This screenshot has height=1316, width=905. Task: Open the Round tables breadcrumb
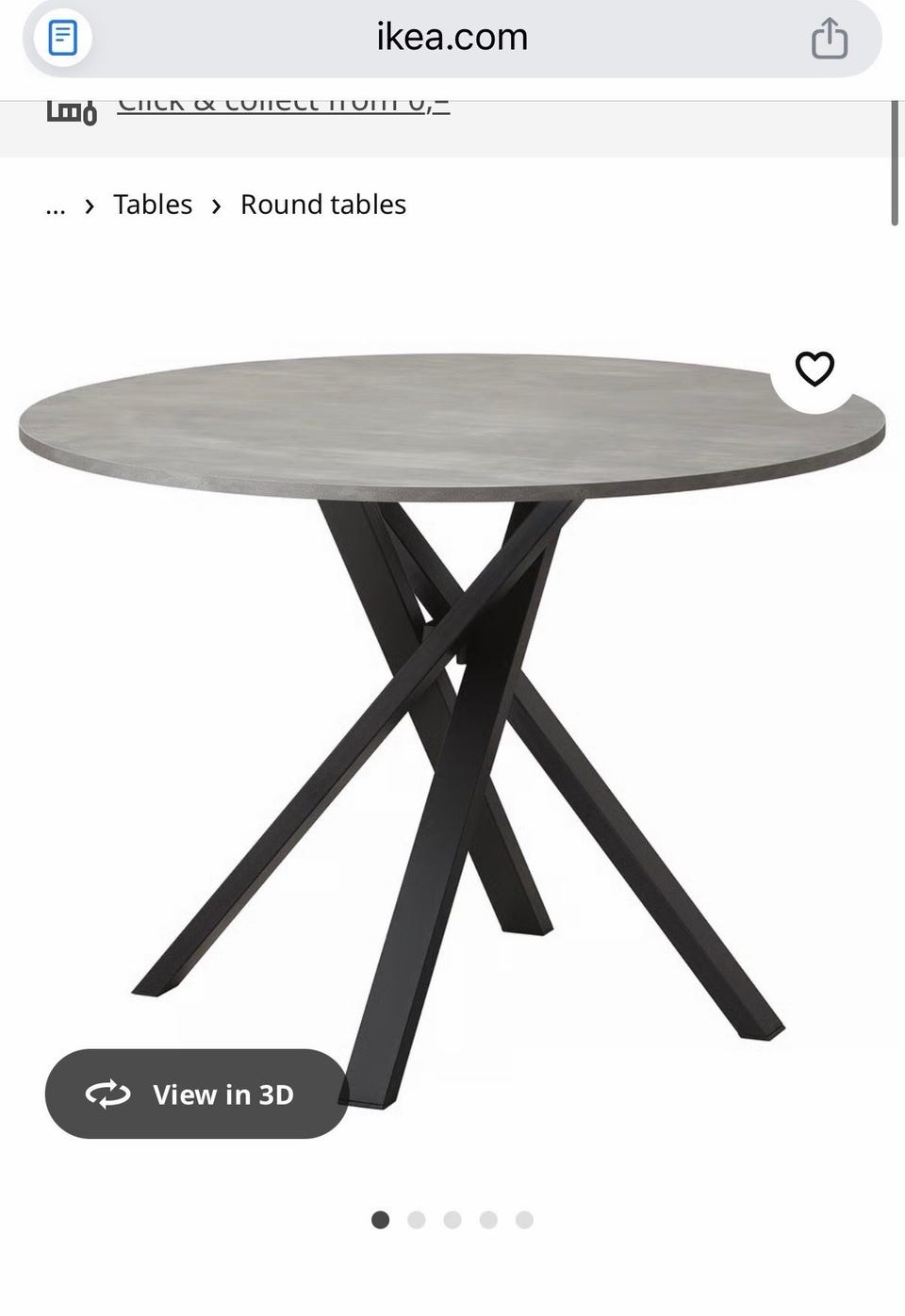tap(323, 205)
